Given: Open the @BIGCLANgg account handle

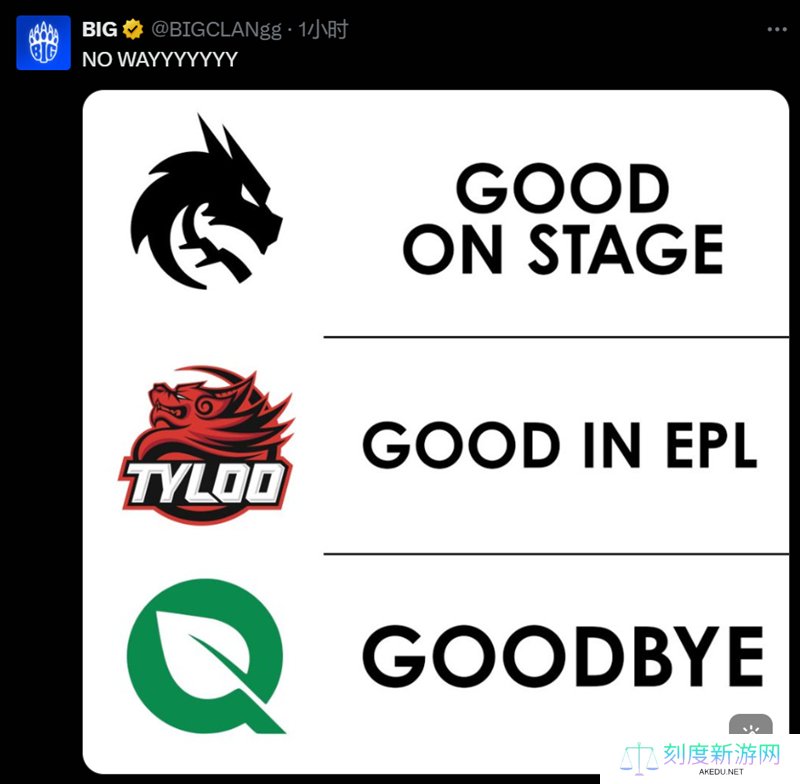Looking at the screenshot, I should click(216, 30).
